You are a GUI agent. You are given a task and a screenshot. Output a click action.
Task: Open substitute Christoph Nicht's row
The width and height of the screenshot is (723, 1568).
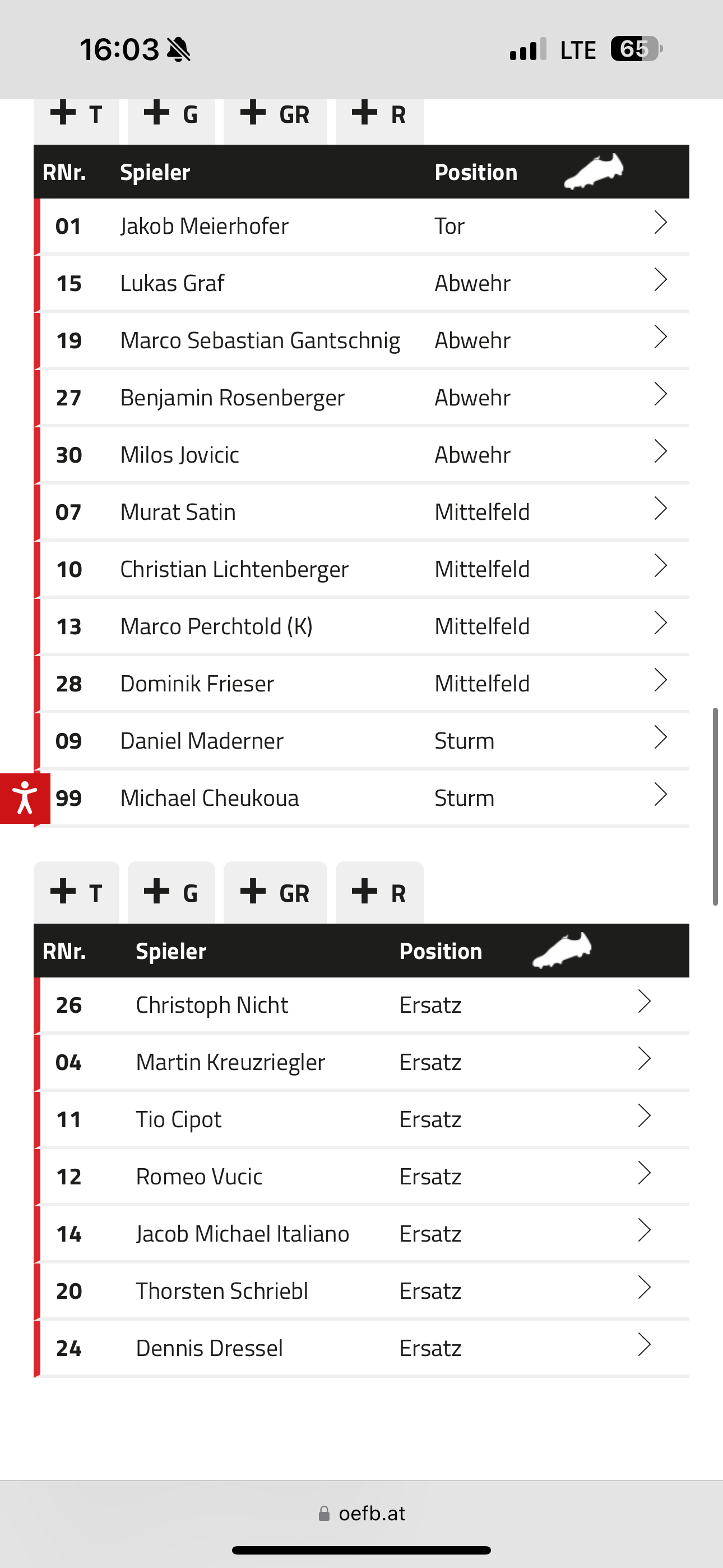(x=361, y=1005)
